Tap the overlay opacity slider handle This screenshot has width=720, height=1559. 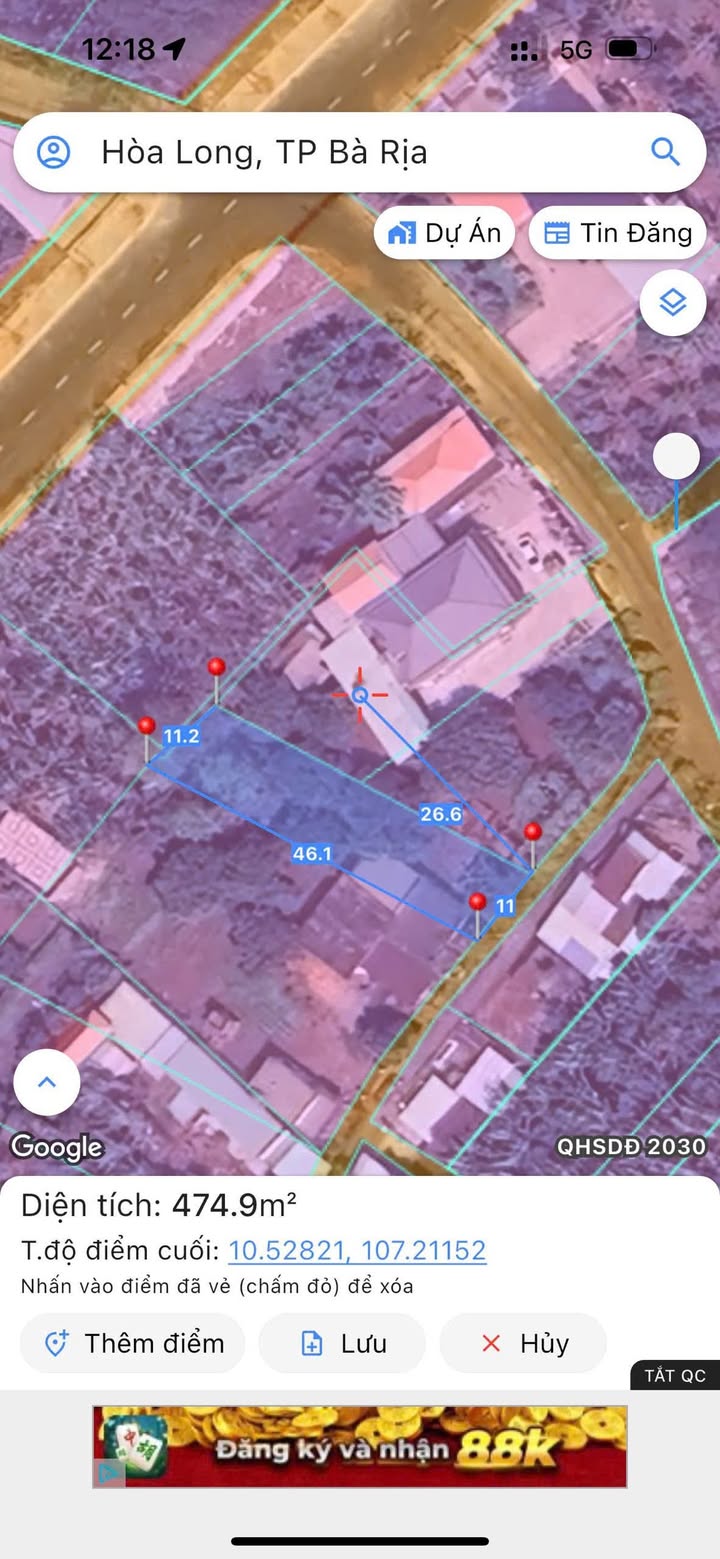click(677, 458)
